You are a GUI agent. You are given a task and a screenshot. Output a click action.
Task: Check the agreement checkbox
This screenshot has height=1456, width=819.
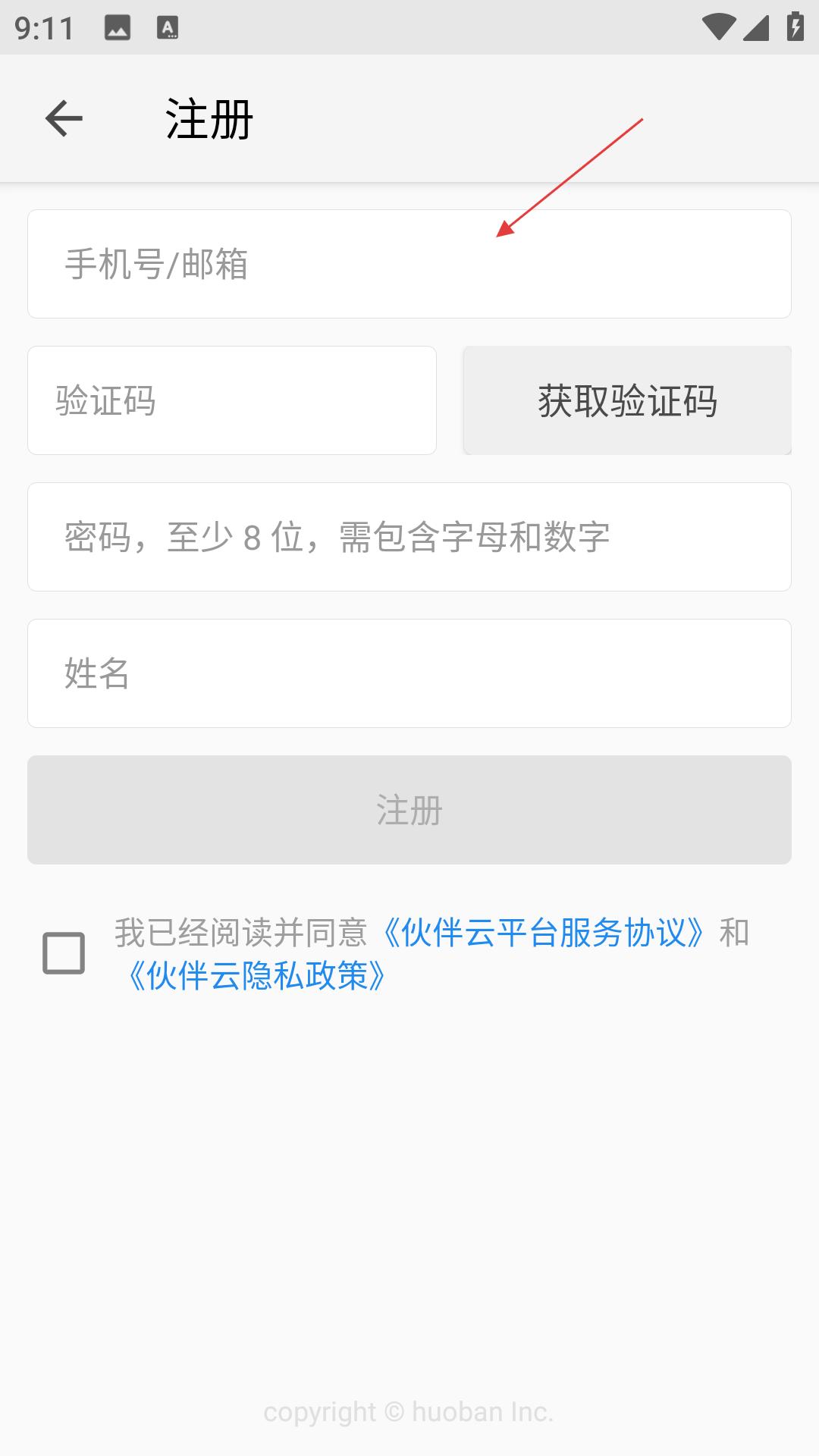coord(64,953)
